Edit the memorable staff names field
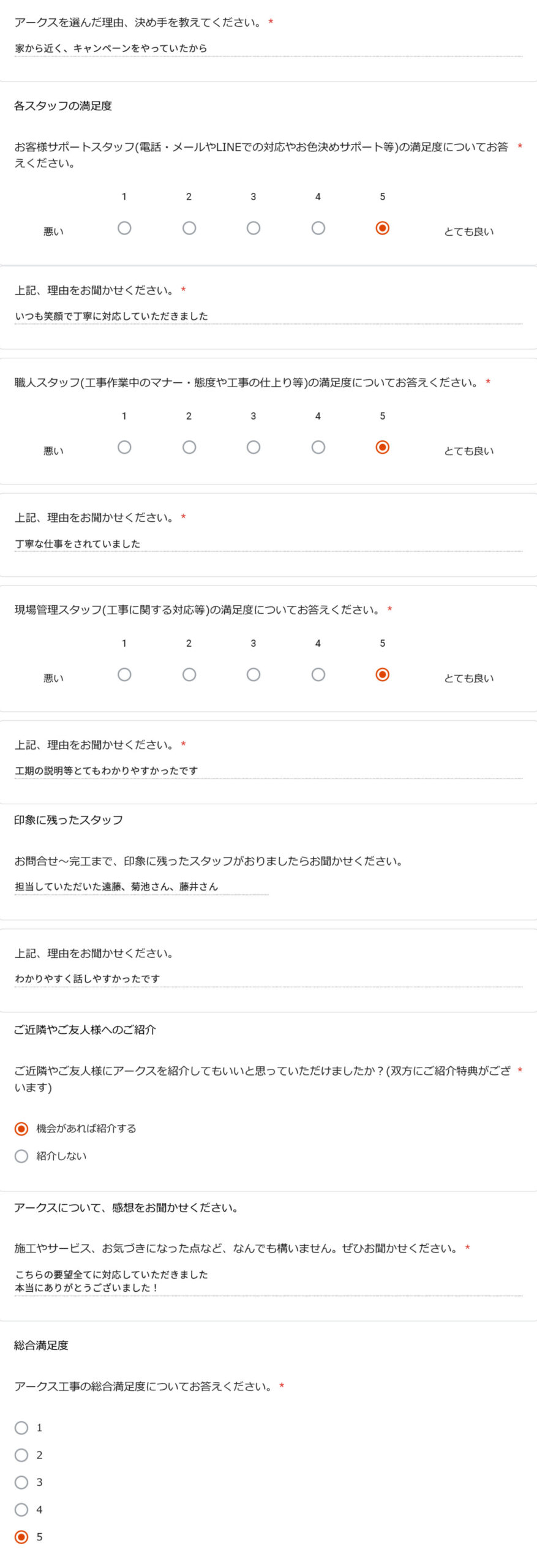 [x=141, y=886]
